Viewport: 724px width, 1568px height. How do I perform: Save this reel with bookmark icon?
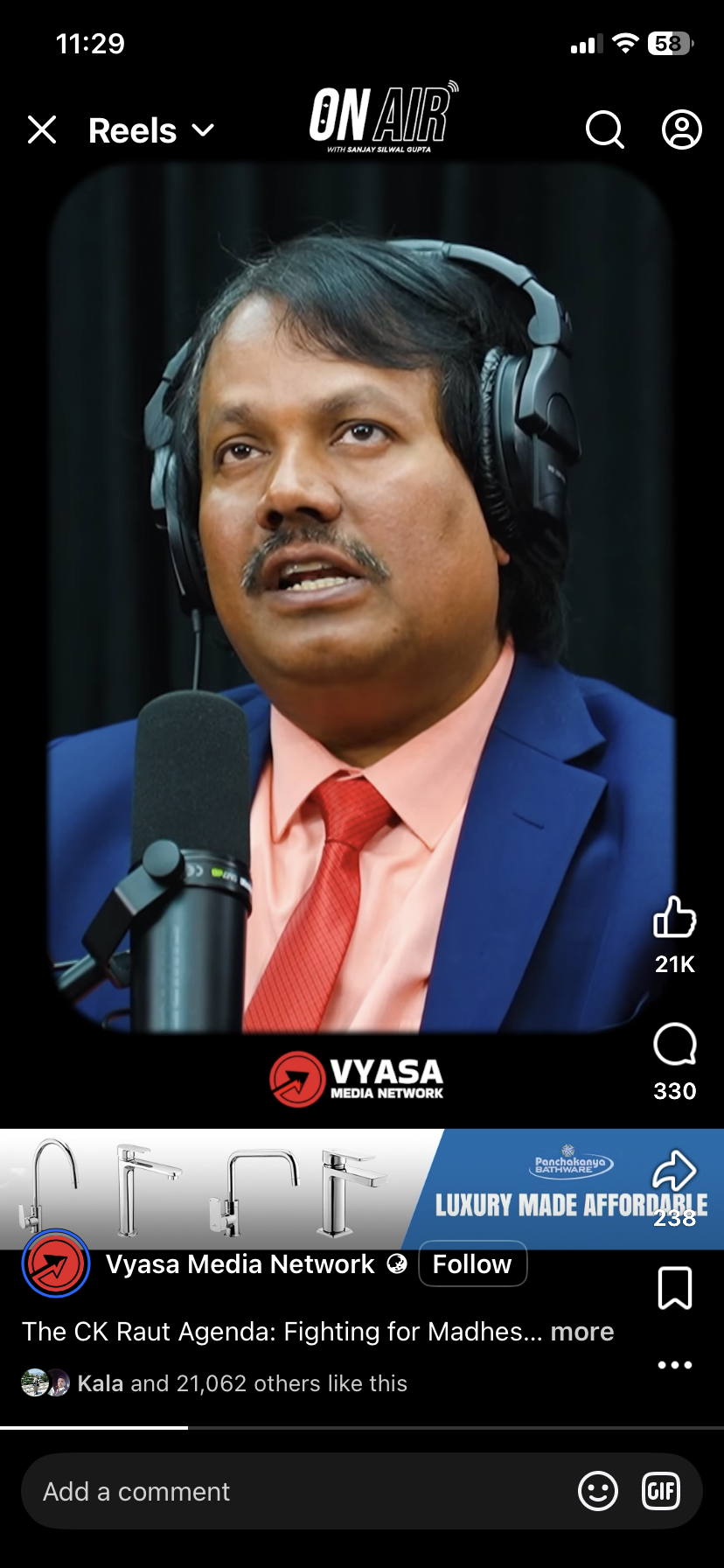point(674,1288)
